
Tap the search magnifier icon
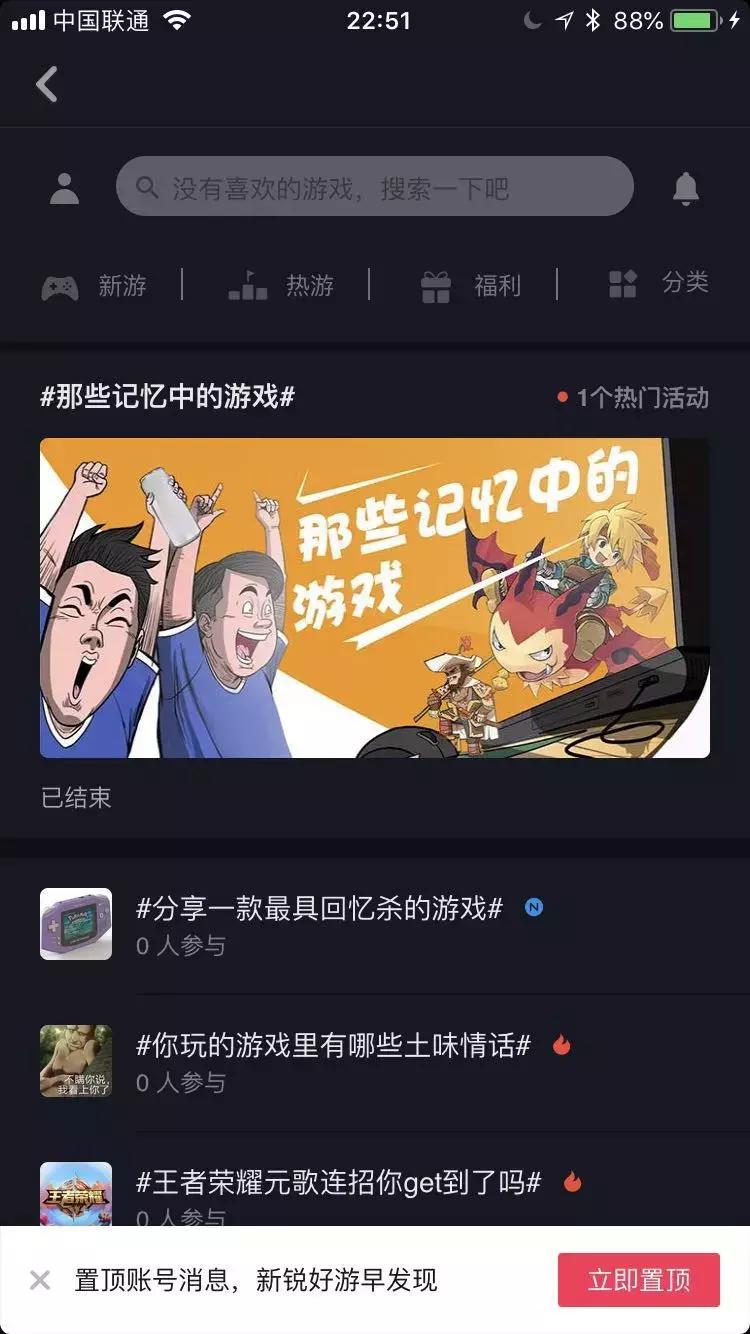pyautogui.click(x=148, y=187)
